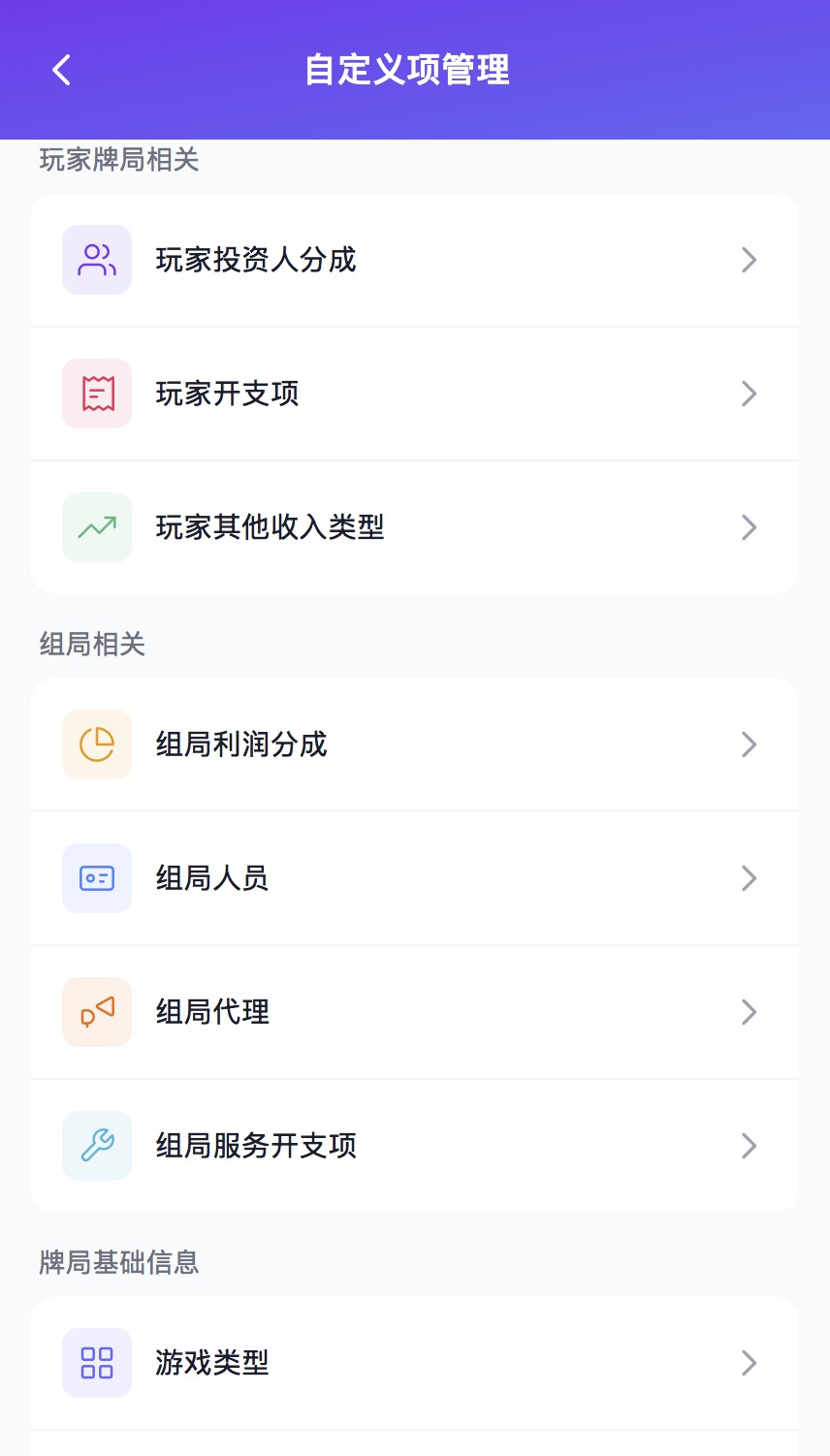Image resolution: width=830 pixels, height=1456 pixels.
Task: Click the blue ID card icon for 组局人员
Action: tap(96, 877)
